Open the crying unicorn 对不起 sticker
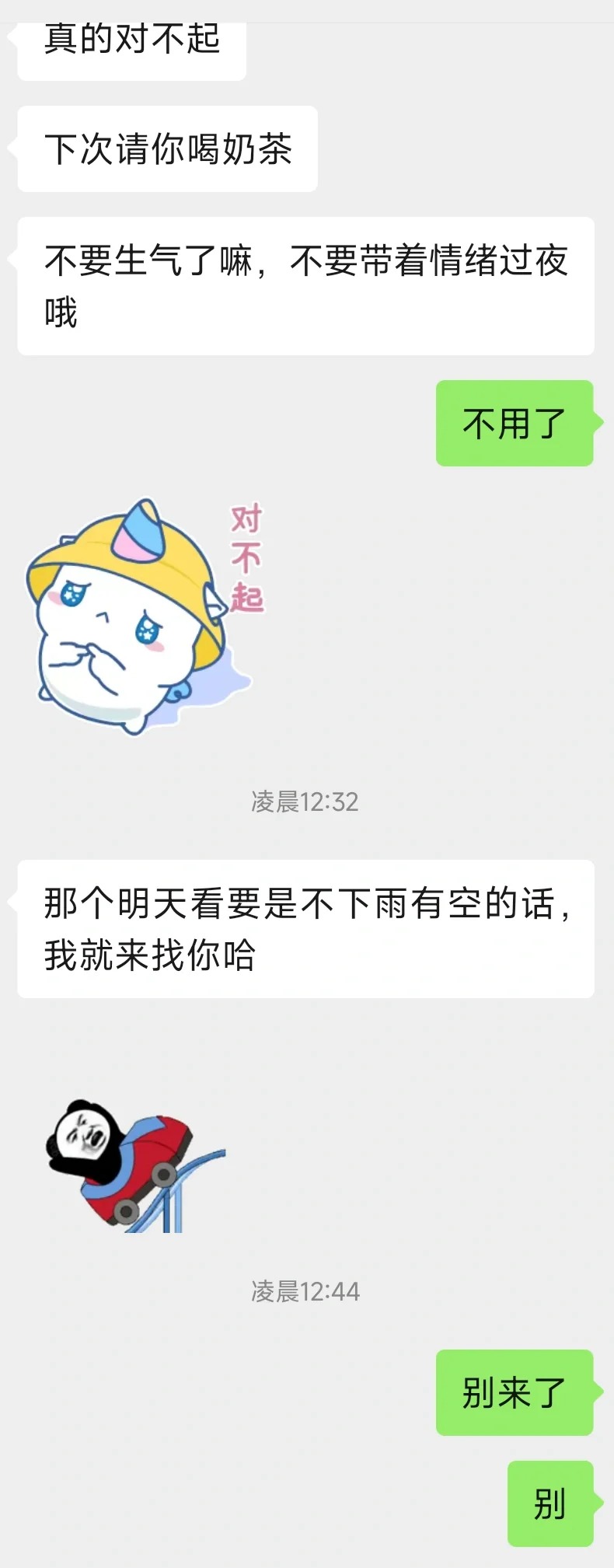 coord(145,616)
